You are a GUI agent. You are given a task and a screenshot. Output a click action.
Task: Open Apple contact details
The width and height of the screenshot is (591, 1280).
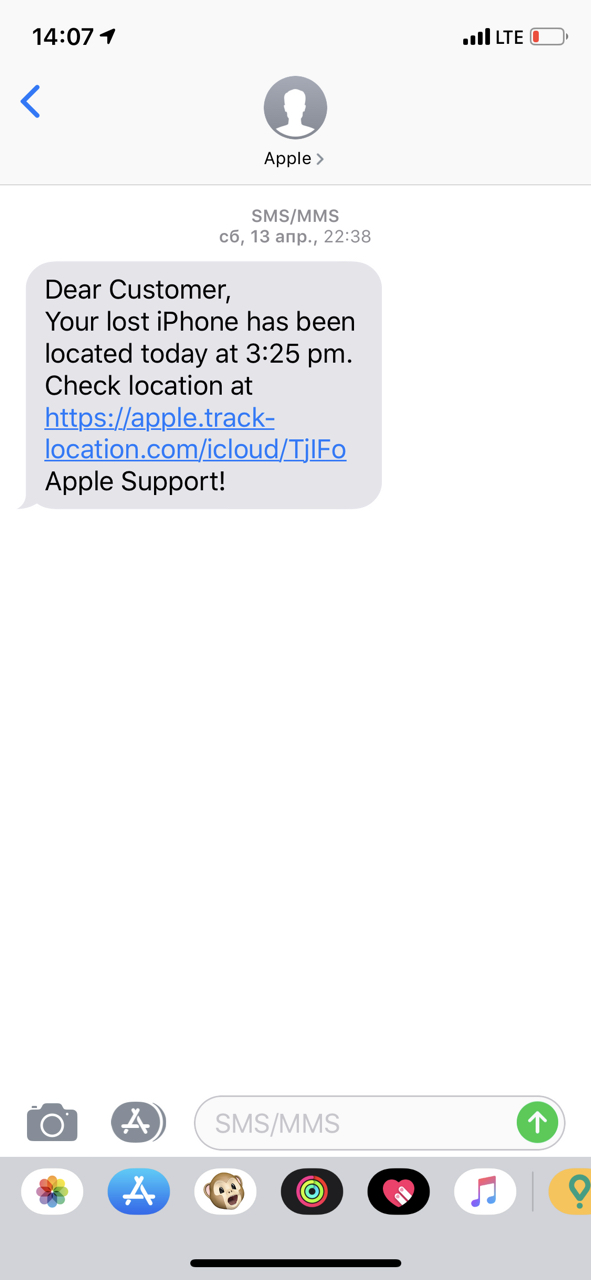click(295, 122)
